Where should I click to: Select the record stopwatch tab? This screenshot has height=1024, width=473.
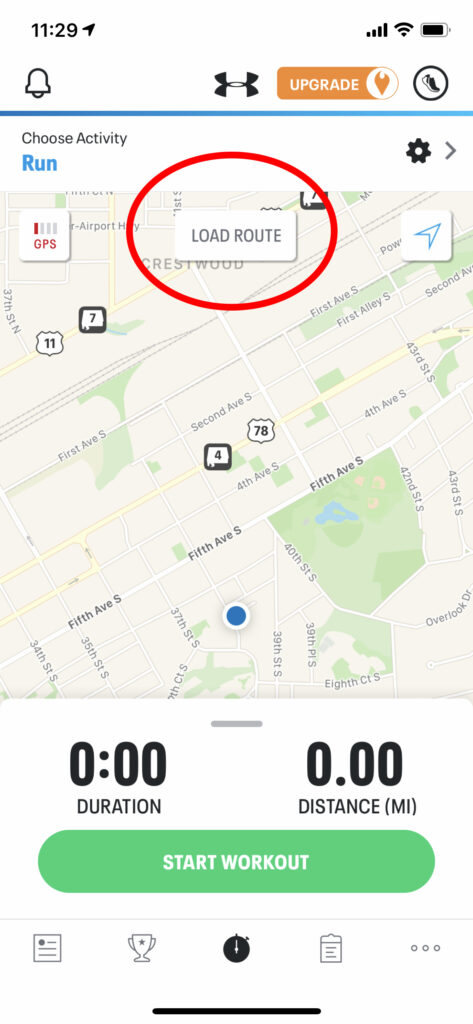[x=236, y=948]
